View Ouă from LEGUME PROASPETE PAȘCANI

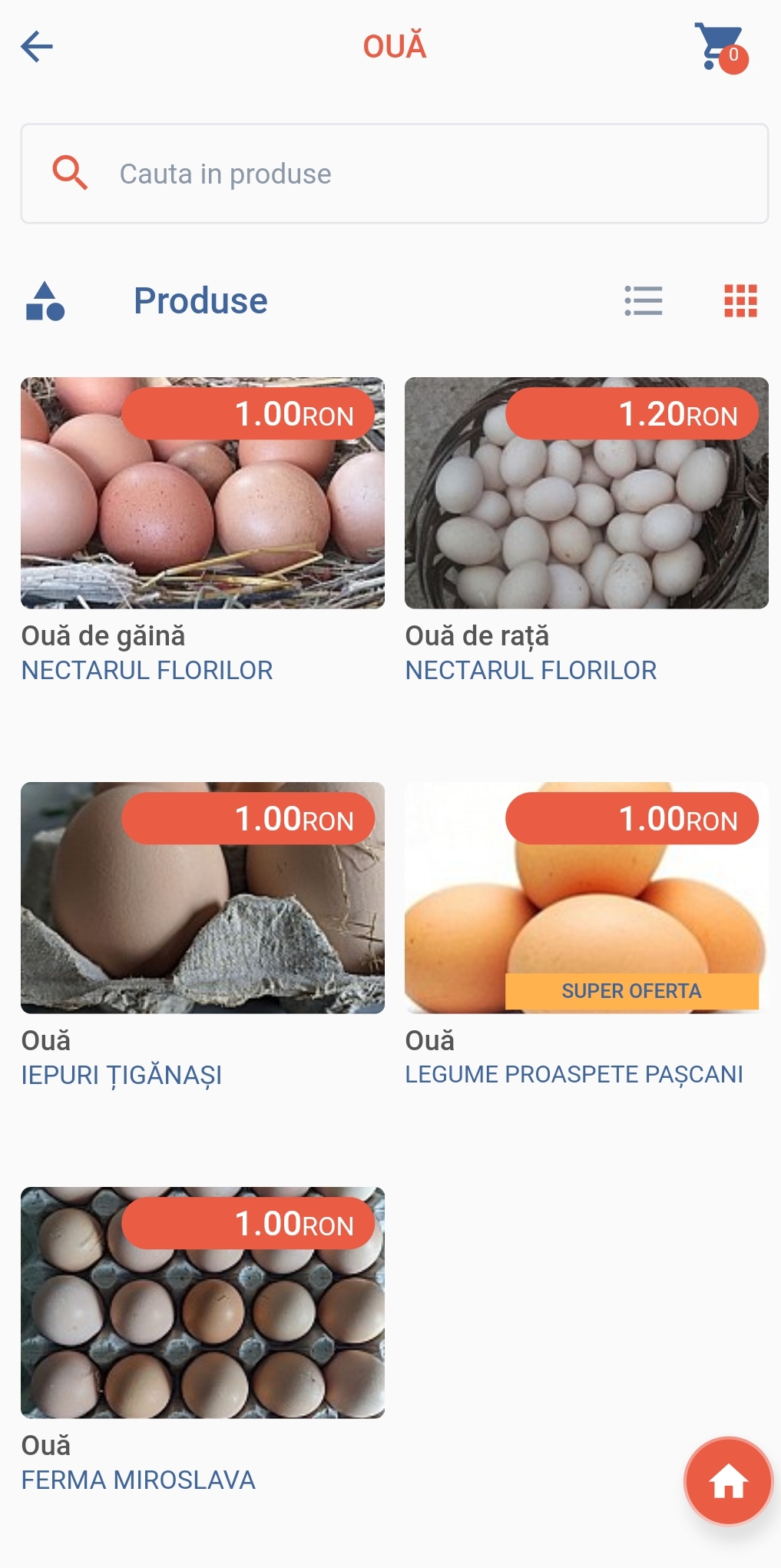click(x=586, y=898)
